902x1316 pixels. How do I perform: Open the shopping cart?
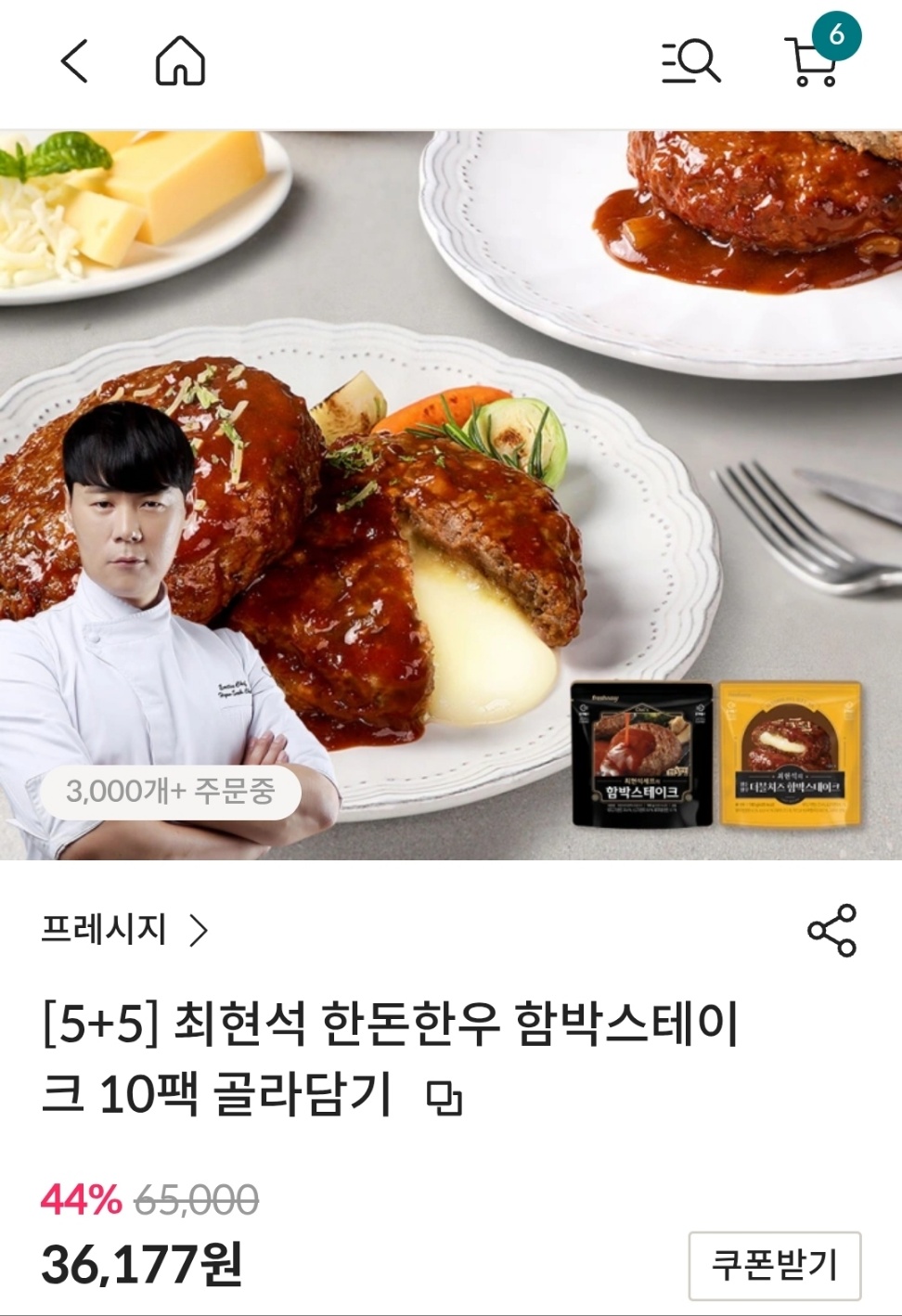point(817,58)
